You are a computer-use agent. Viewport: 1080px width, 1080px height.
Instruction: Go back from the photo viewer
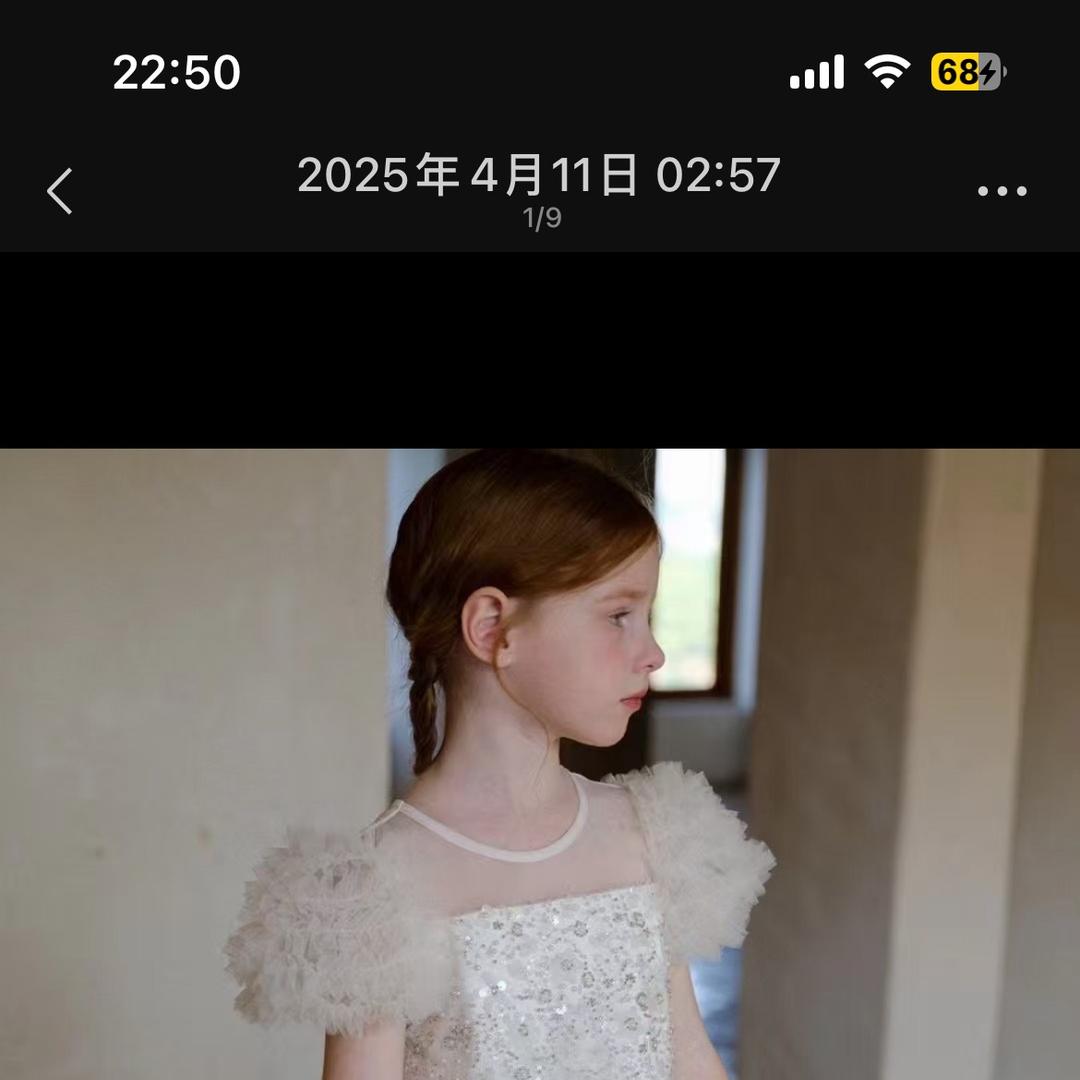(61, 190)
